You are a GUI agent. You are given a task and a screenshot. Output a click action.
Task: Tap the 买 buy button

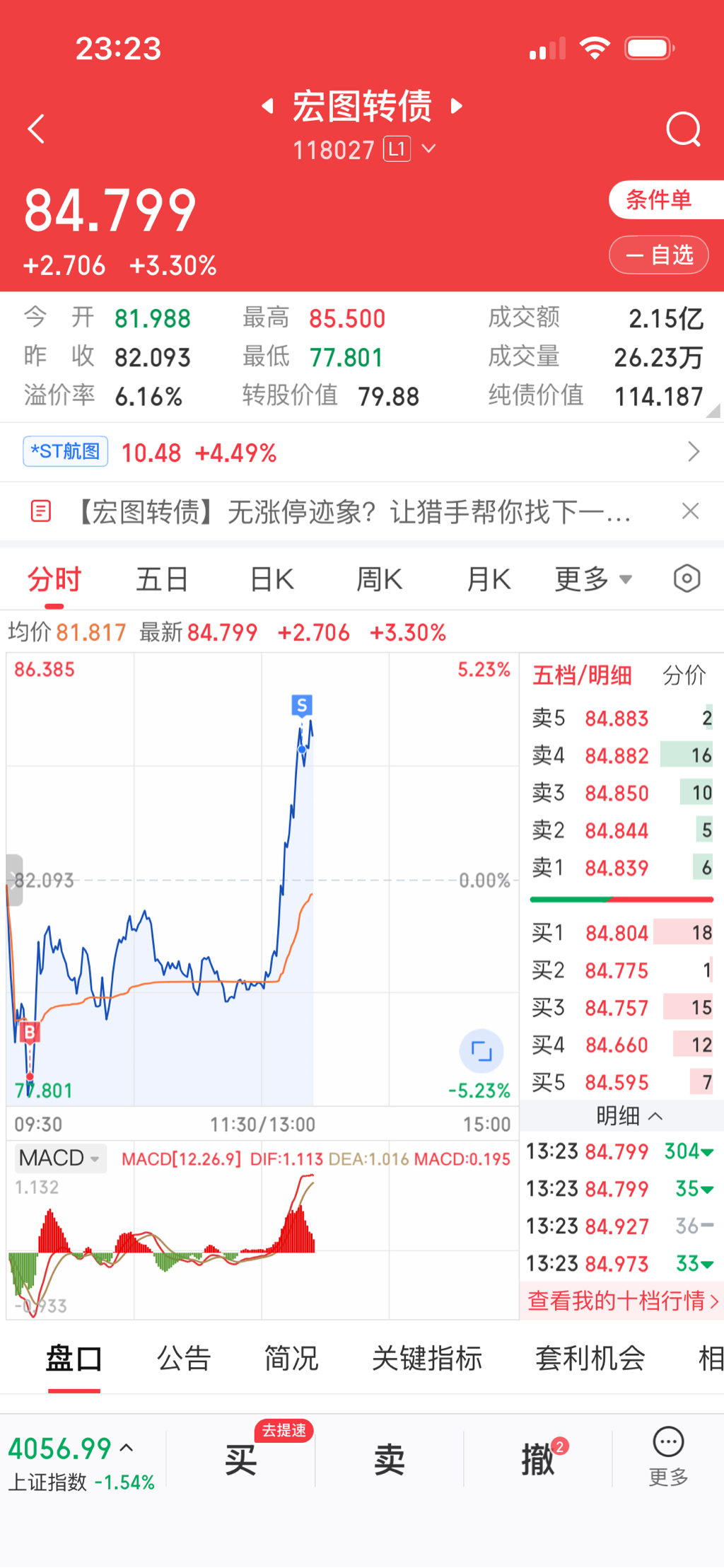240,1460
